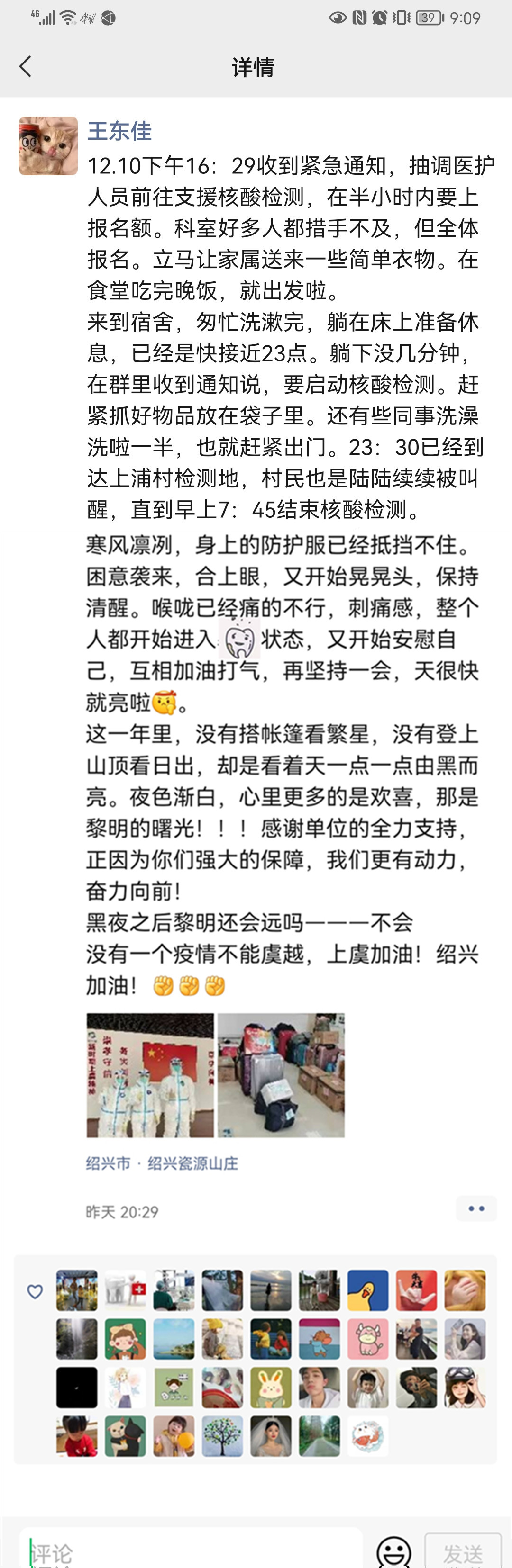Open the tree avatar in likes
Image resolution: width=512 pixels, height=1568 pixels.
[222, 1436]
